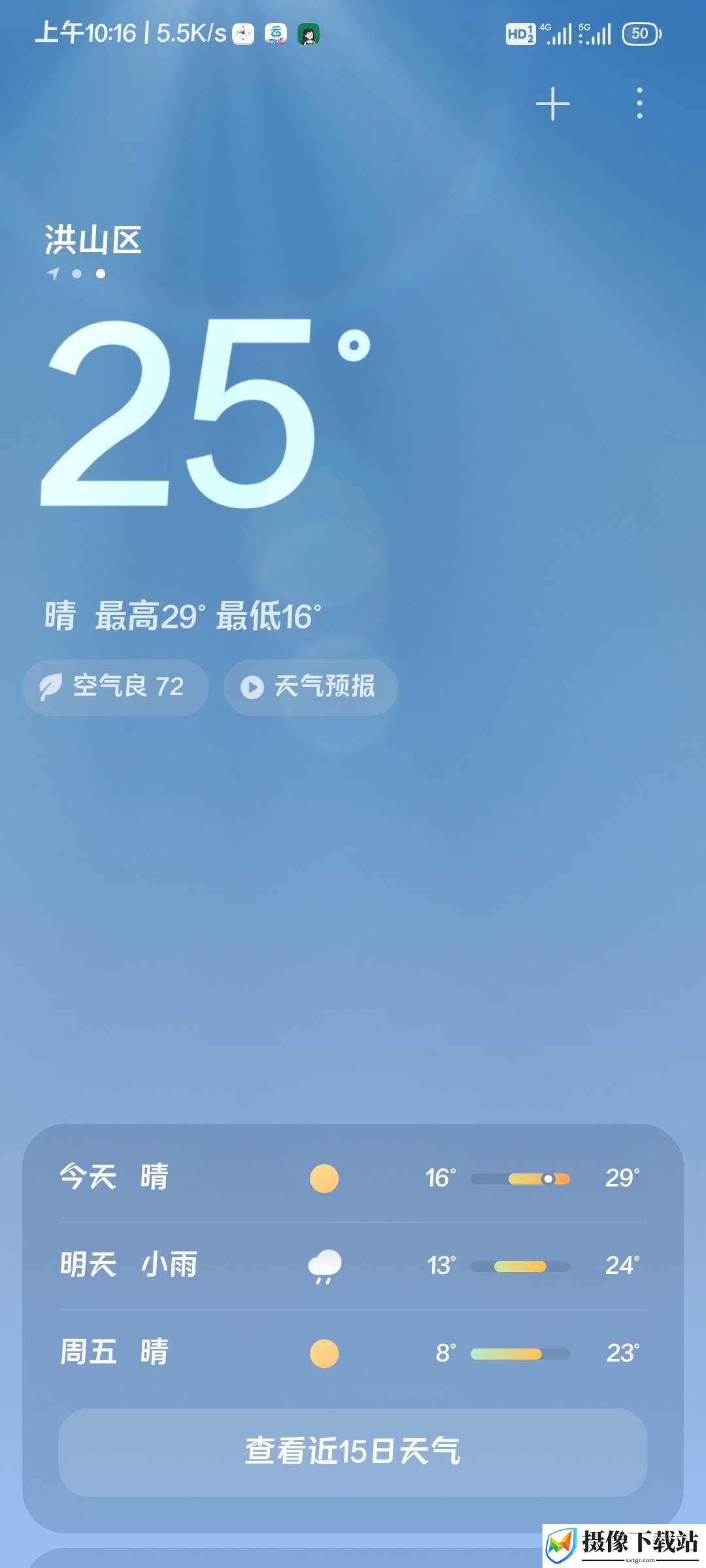Tap the city page indicator dots under 洪山区
The width and height of the screenshot is (706, 1568).
(76, 274)
